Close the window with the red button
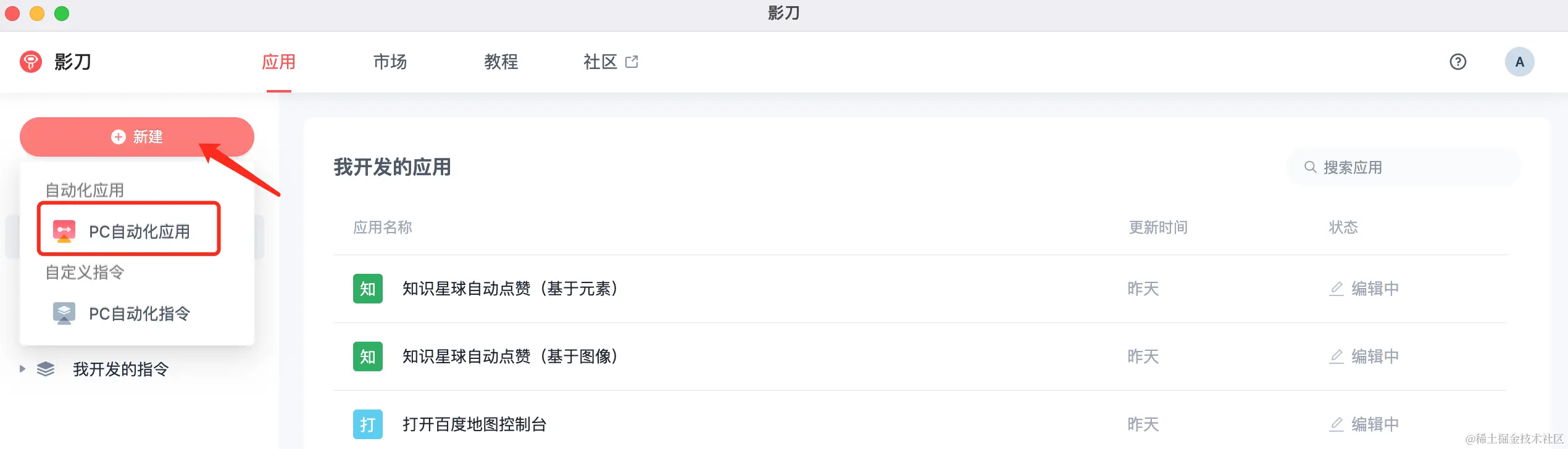This screenshot has width=1568, height=449. (x=12, y=14)
